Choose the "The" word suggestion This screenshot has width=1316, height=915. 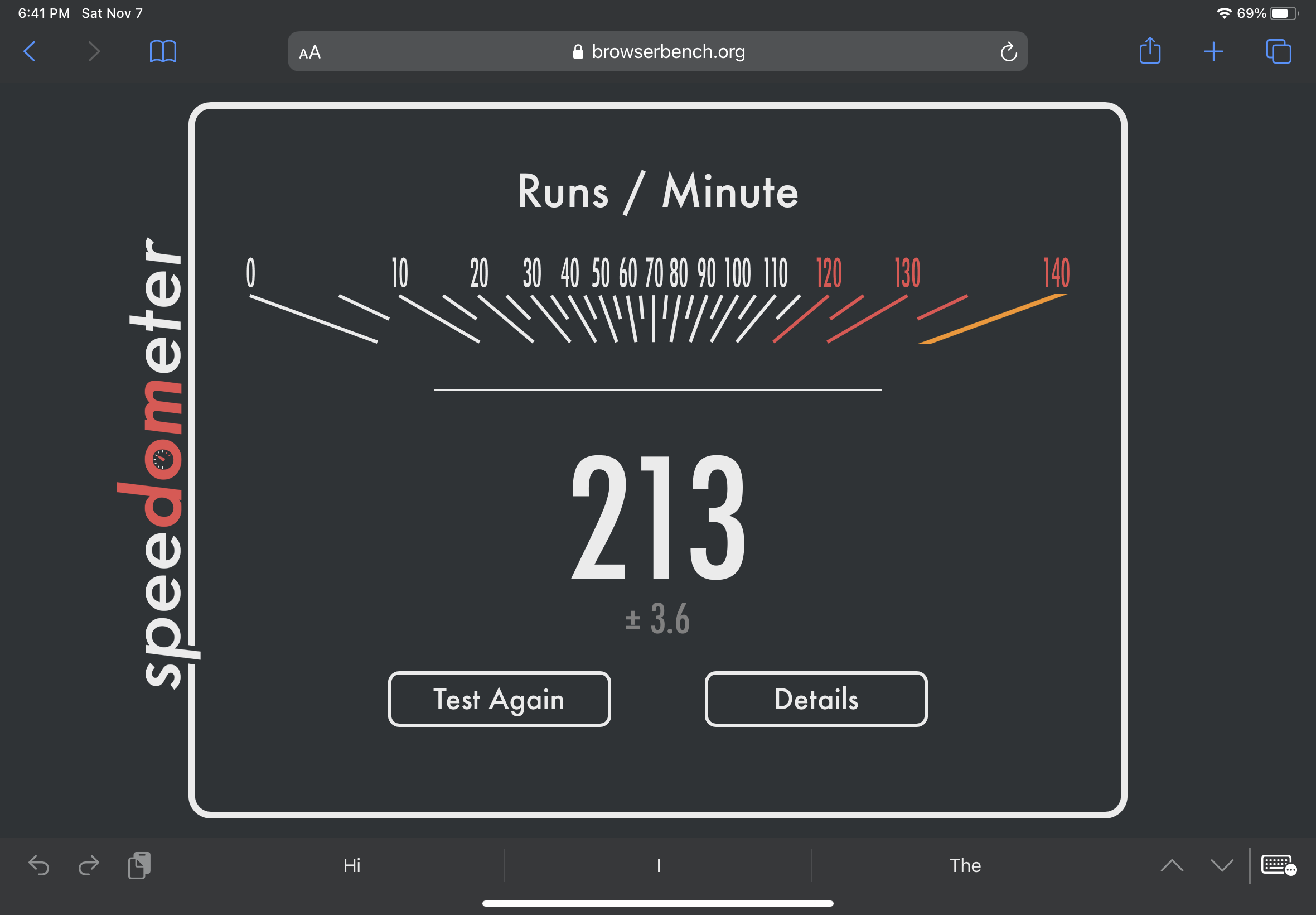point(965,865)
